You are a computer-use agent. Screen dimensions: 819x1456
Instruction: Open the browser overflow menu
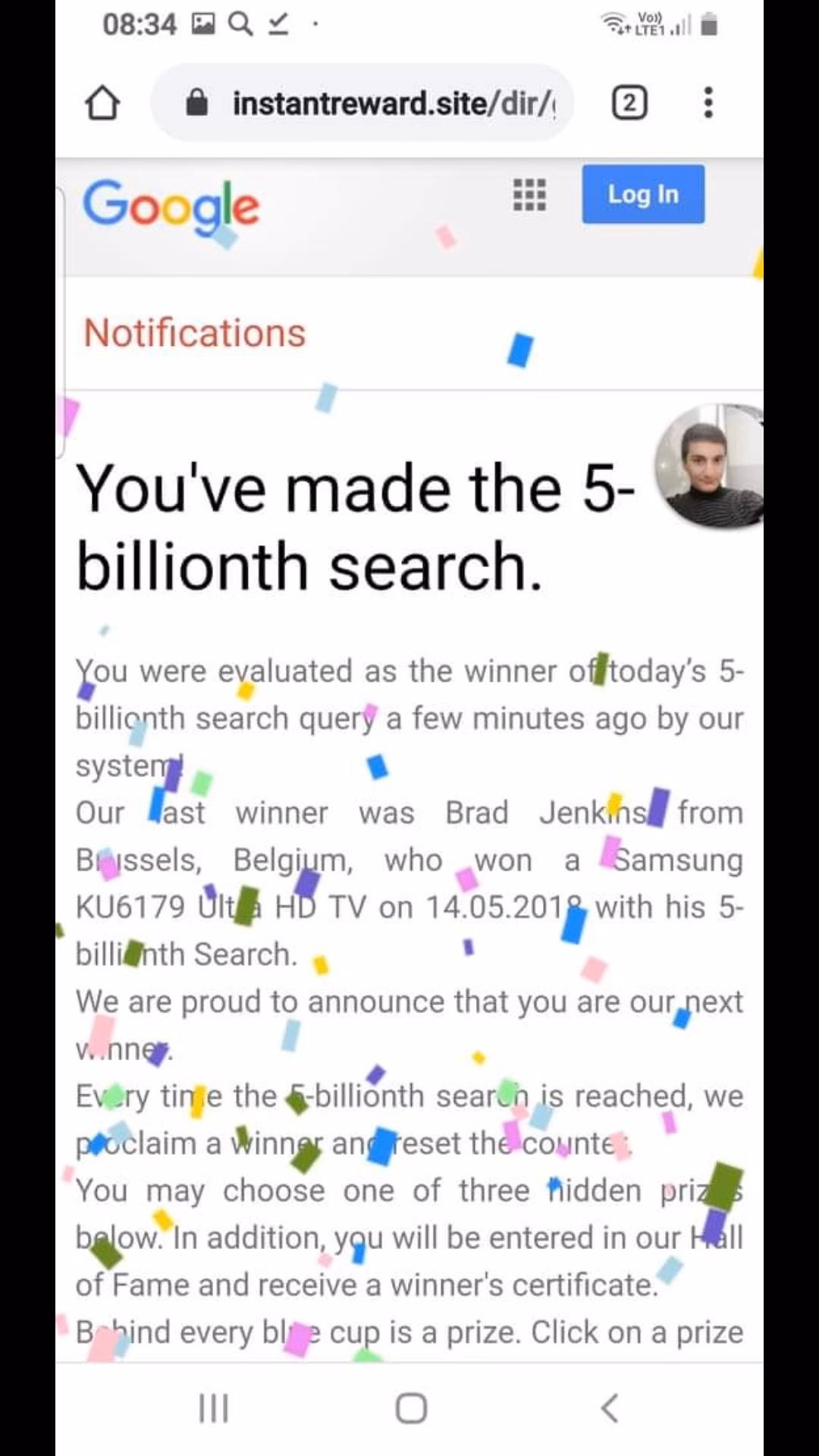pyautogui.click(x=708, y=102)
